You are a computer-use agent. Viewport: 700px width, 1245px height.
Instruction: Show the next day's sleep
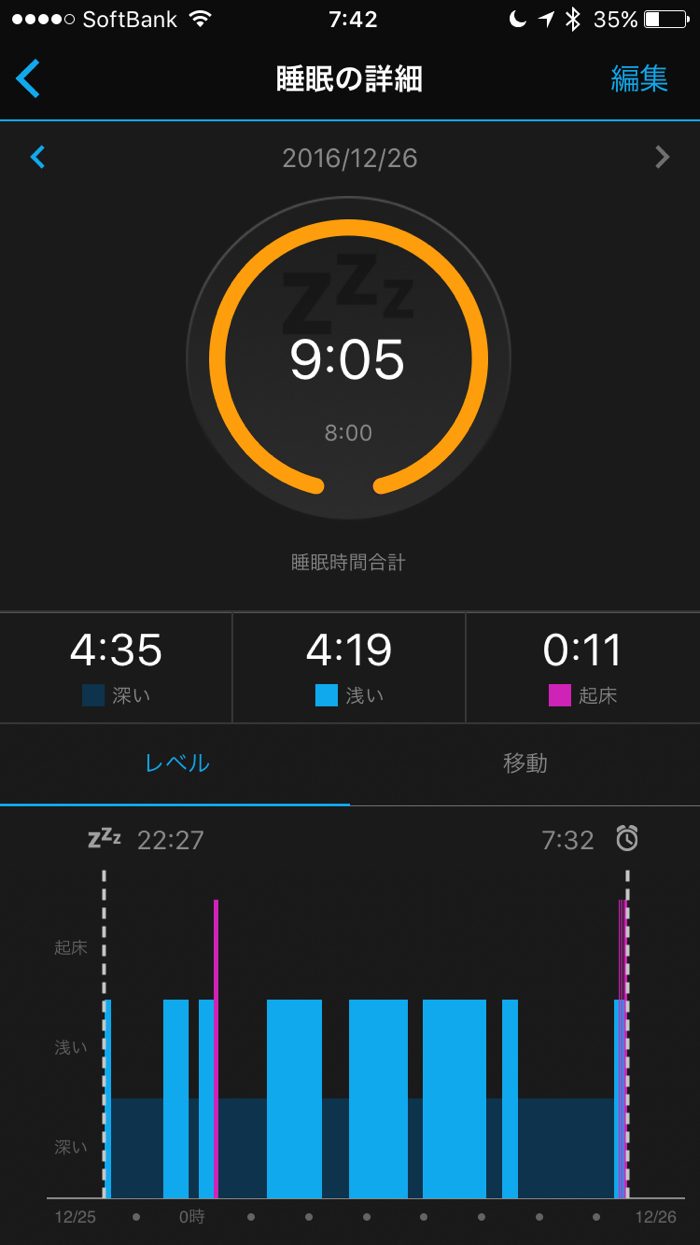661,157
